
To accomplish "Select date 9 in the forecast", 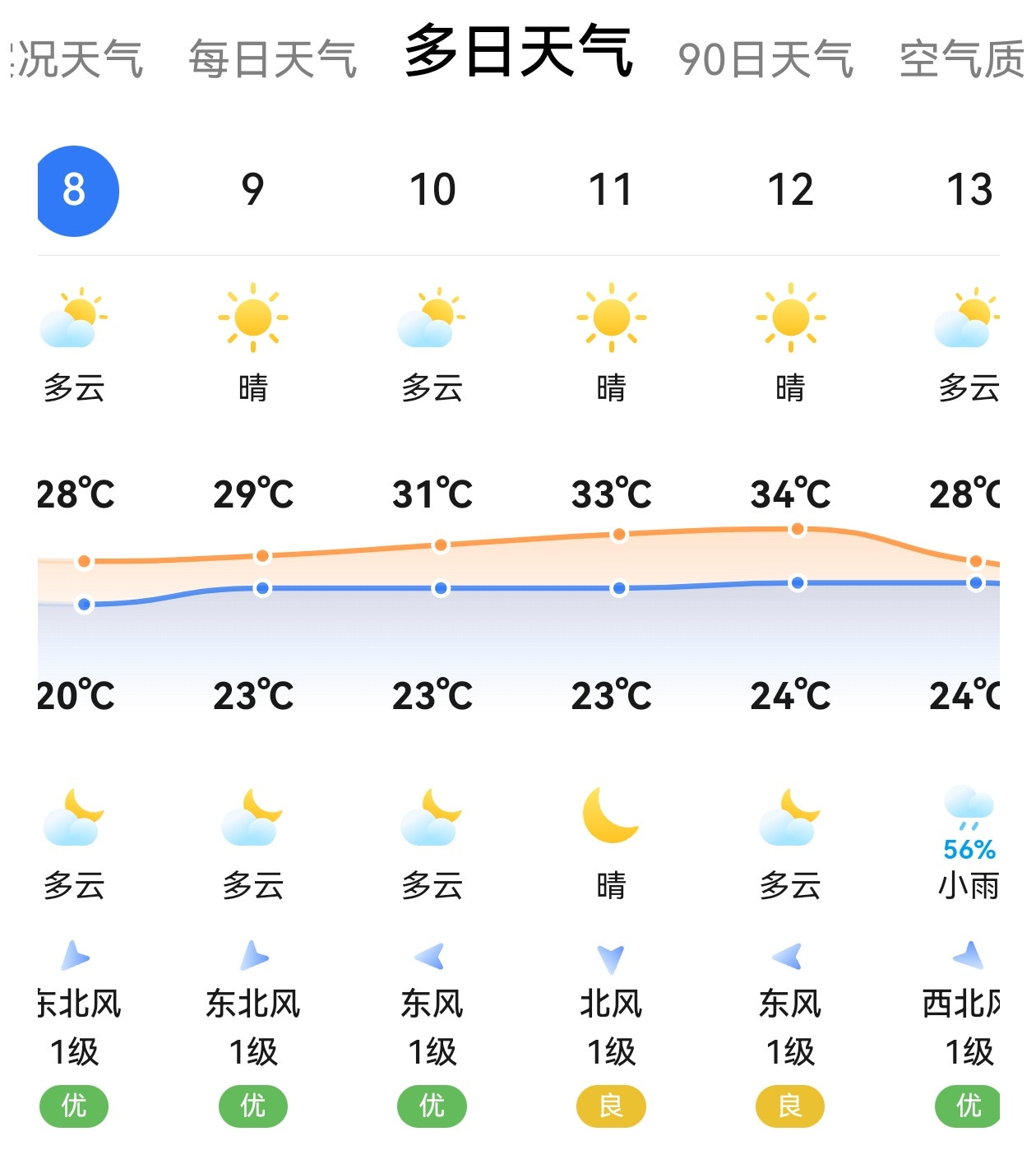I will (253, 191).
